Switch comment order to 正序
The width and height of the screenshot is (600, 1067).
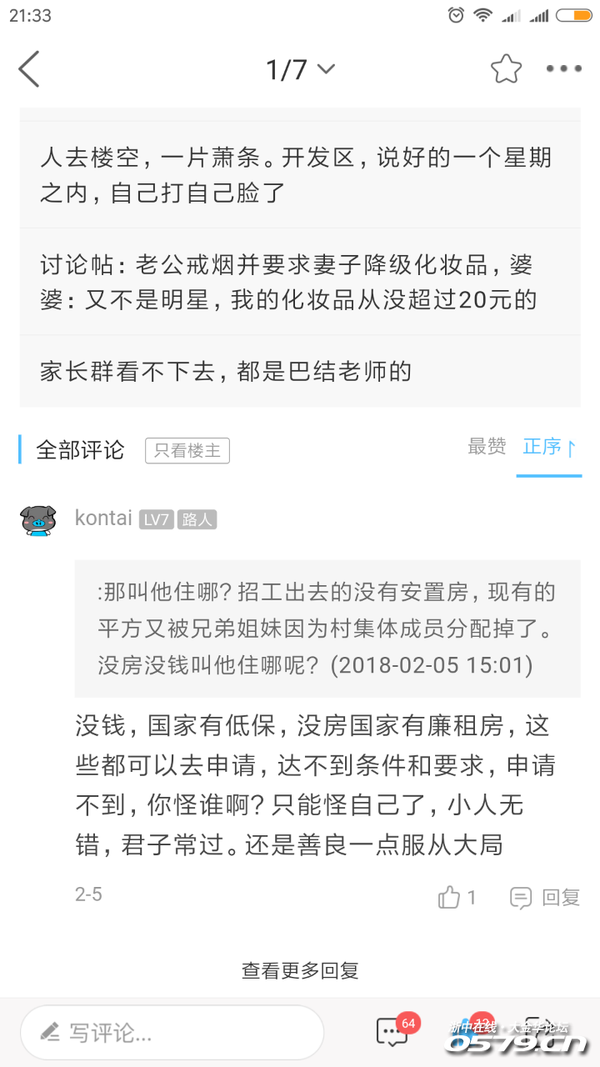[x=549, y=448]
